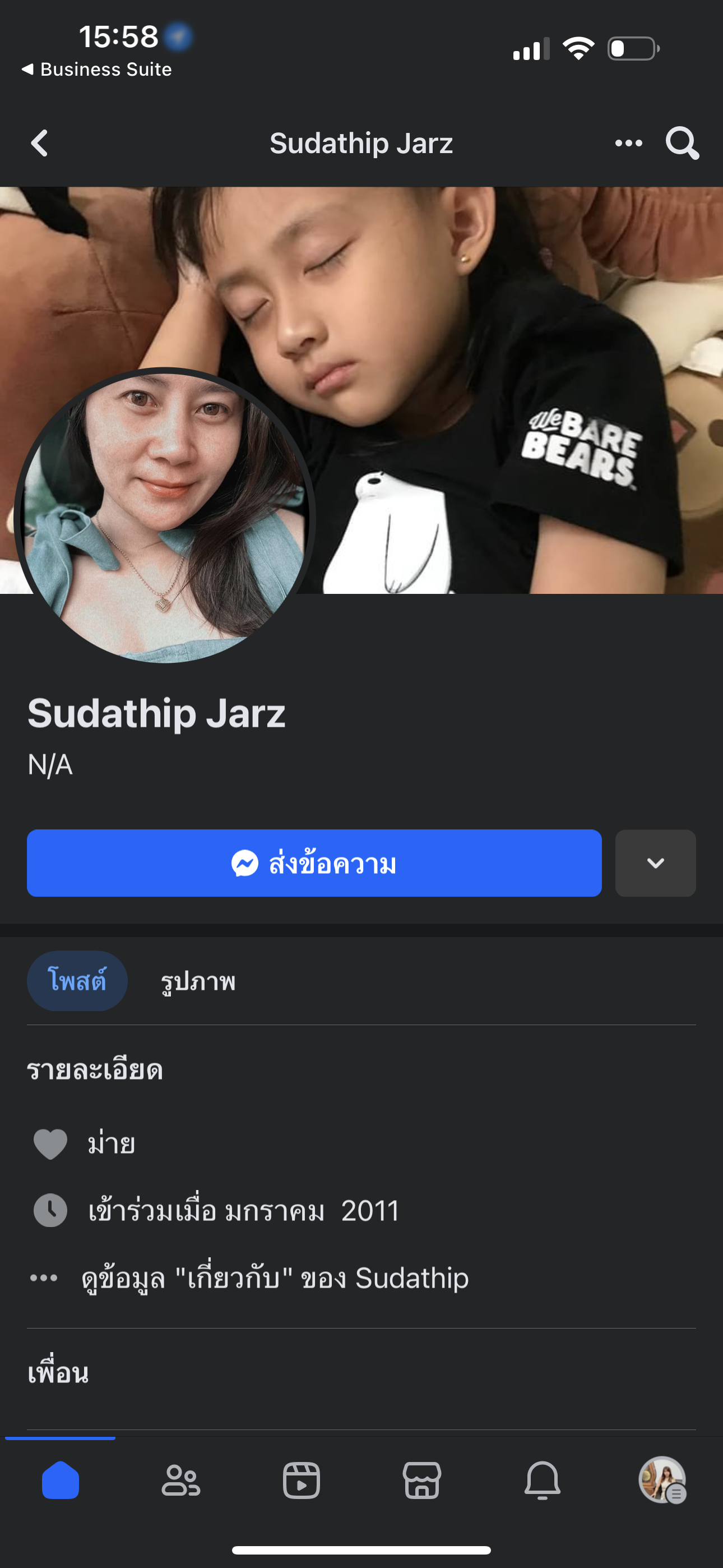
Task: Switch to the รูปภาพ tab
Action: [198, 981]
